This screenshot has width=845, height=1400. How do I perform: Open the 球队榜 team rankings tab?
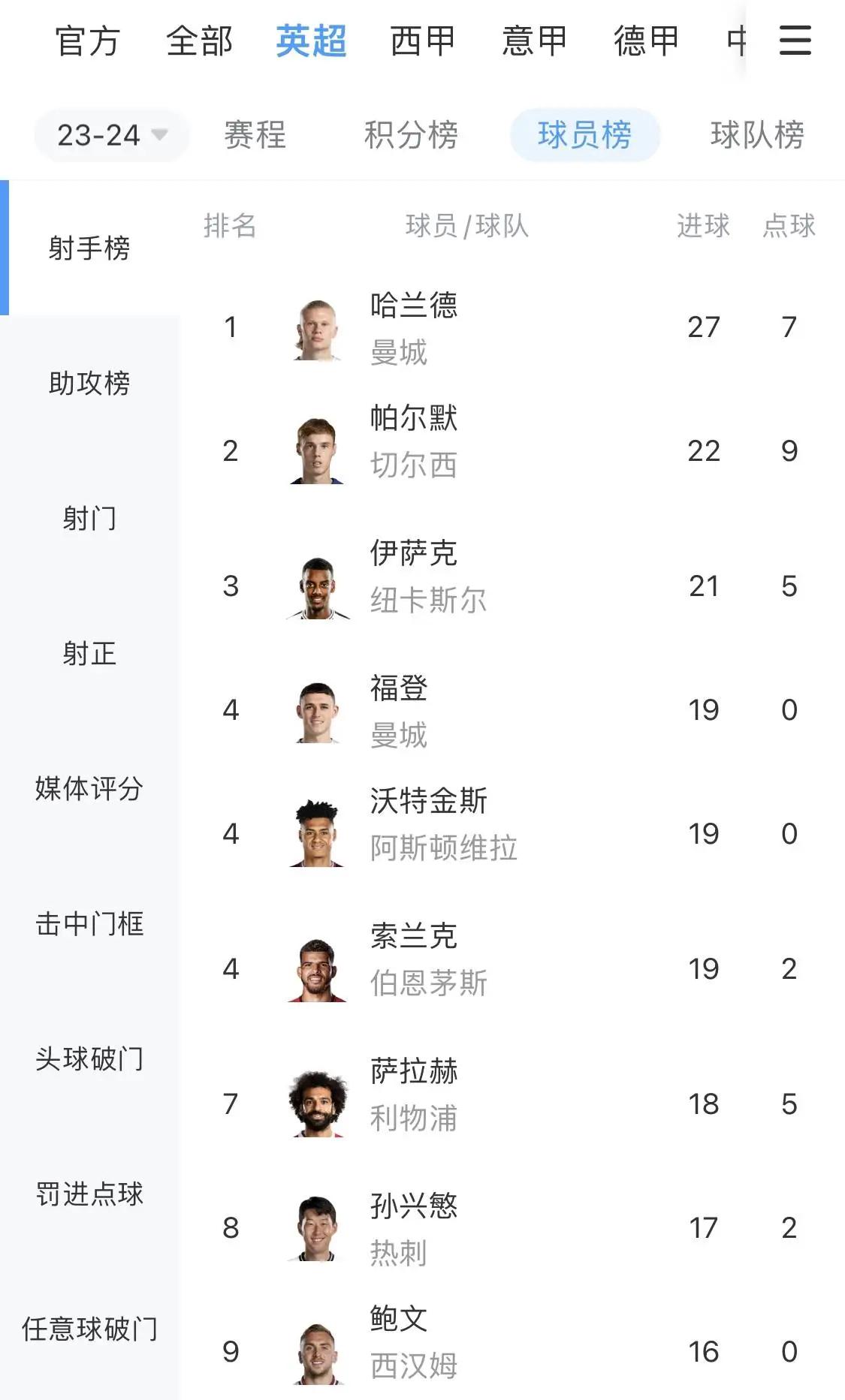[x=757, y=135]
